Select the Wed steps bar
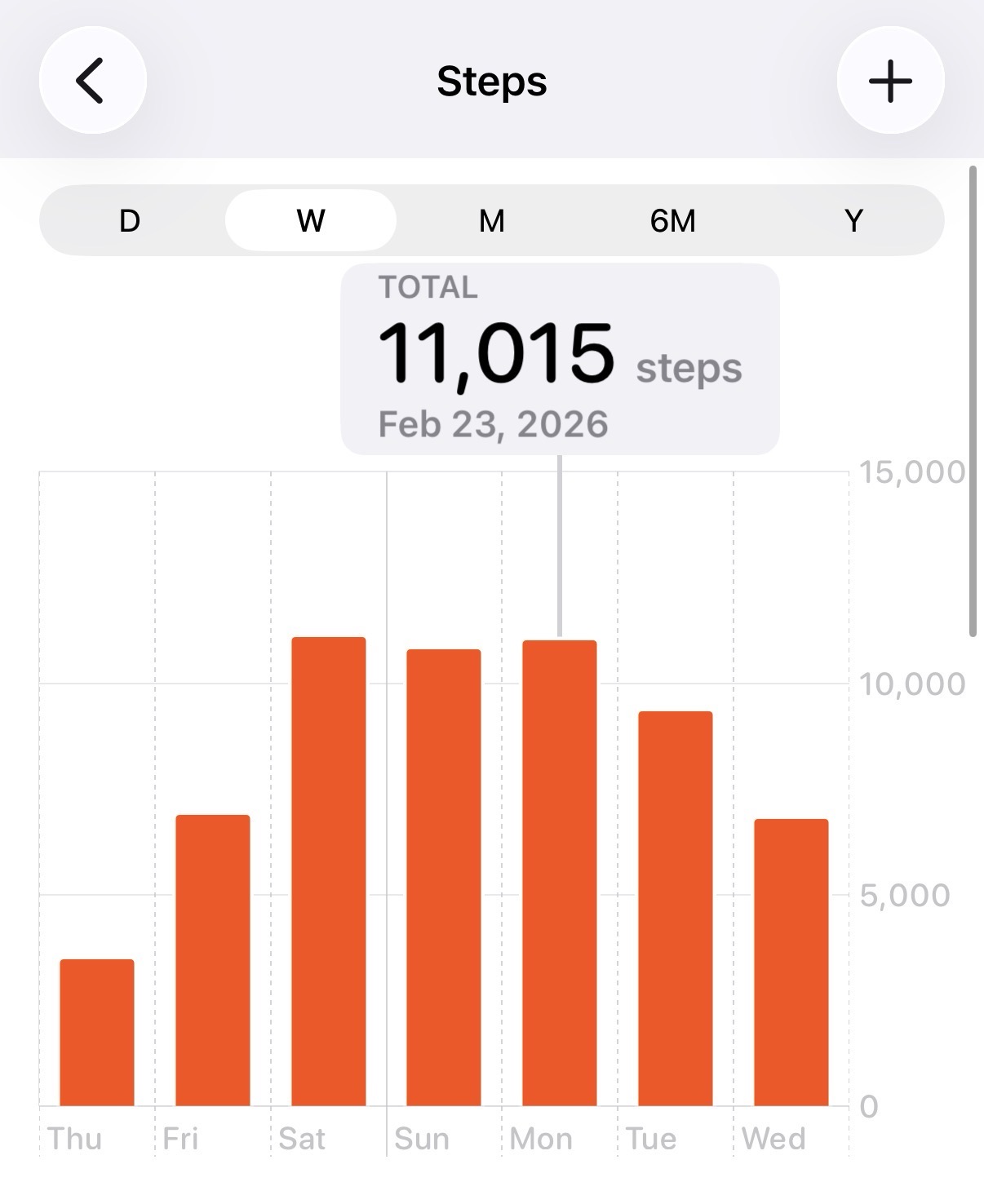Image resolution: width=984 pixels, height=1204 pixels. [791, 963]
